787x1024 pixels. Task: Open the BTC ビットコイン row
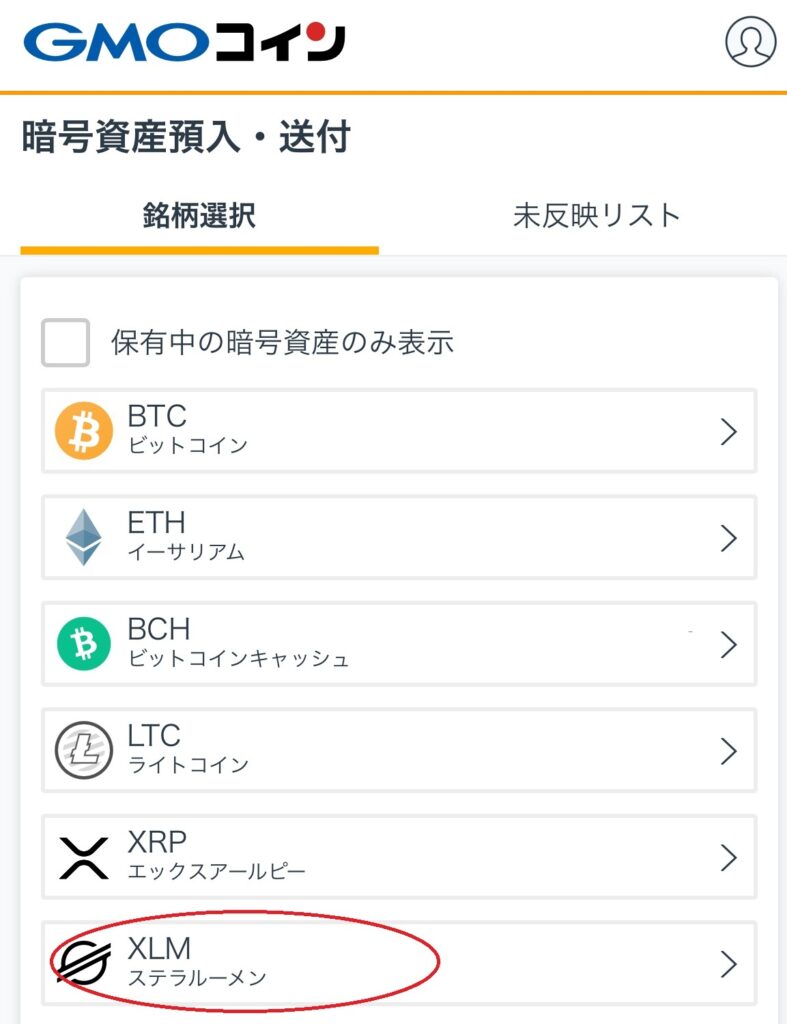(399, 431)
